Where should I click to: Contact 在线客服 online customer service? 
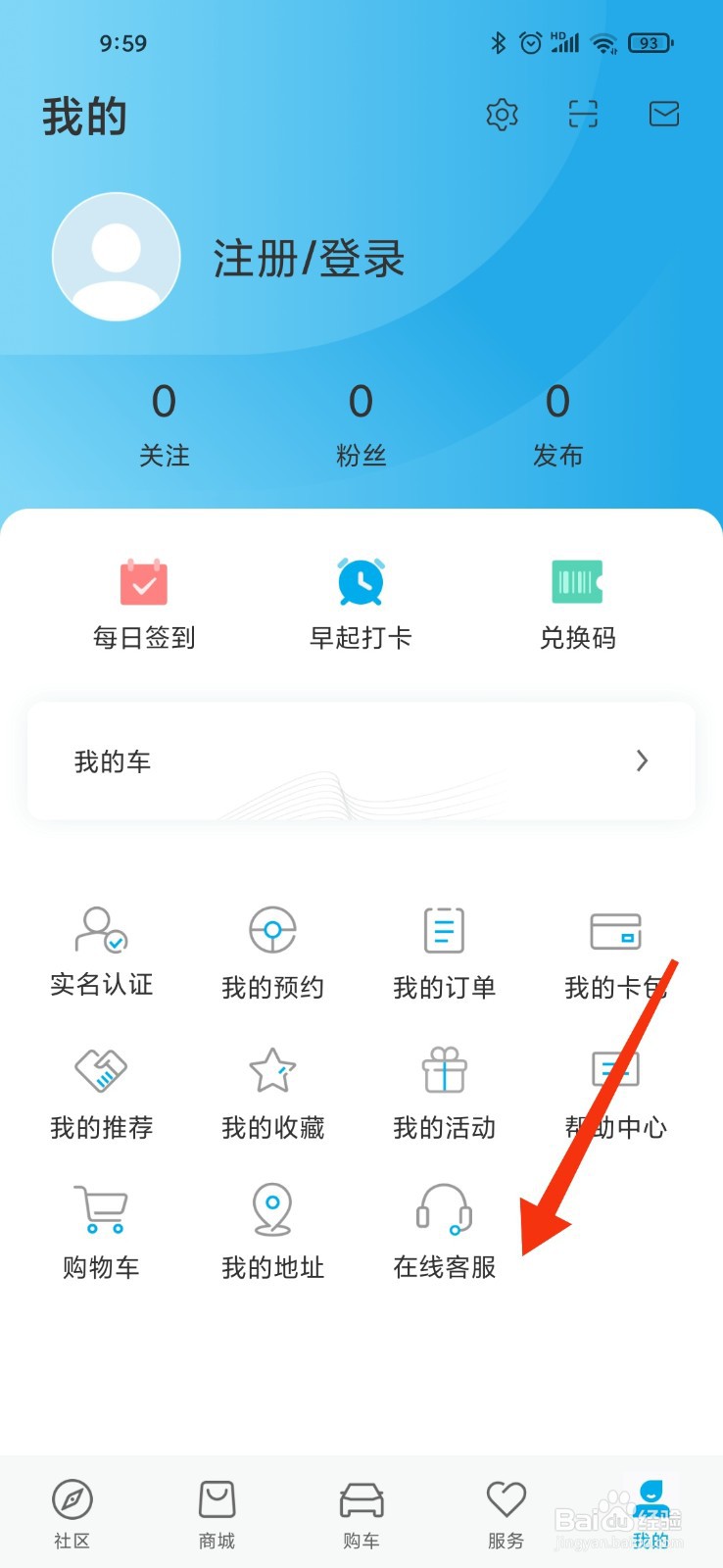(443, 1230)
